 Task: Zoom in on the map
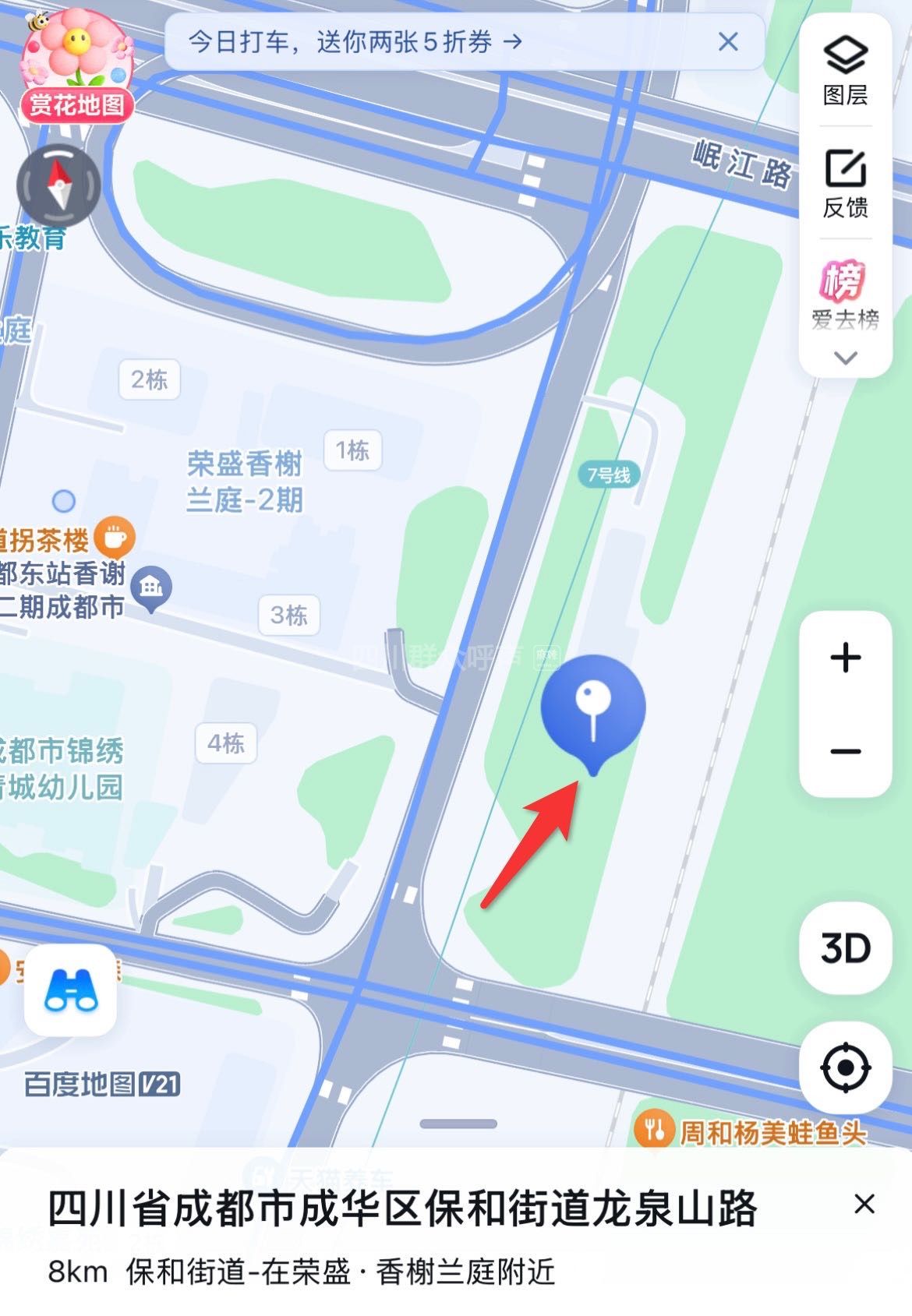[x=845, y=658]
